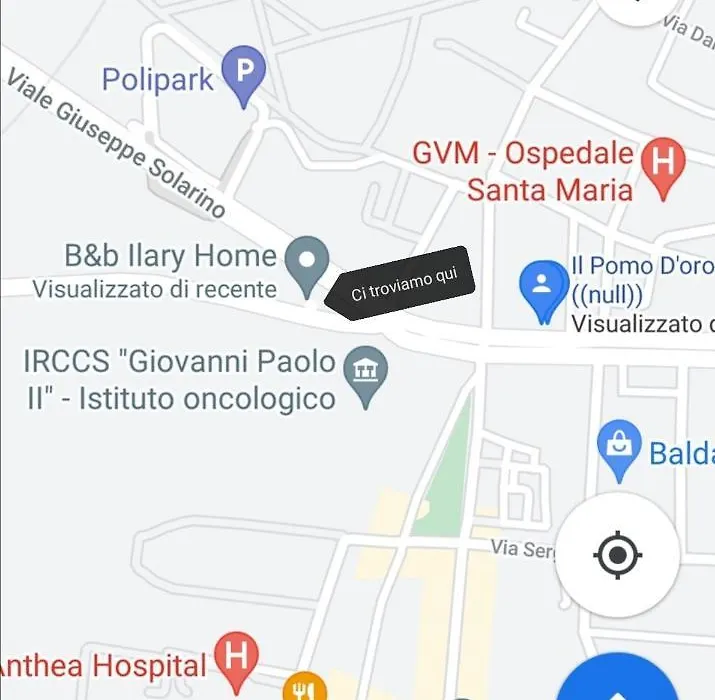
Task: Tap Il Pomo D'oro saved place pin
Action: click(544, 288)
